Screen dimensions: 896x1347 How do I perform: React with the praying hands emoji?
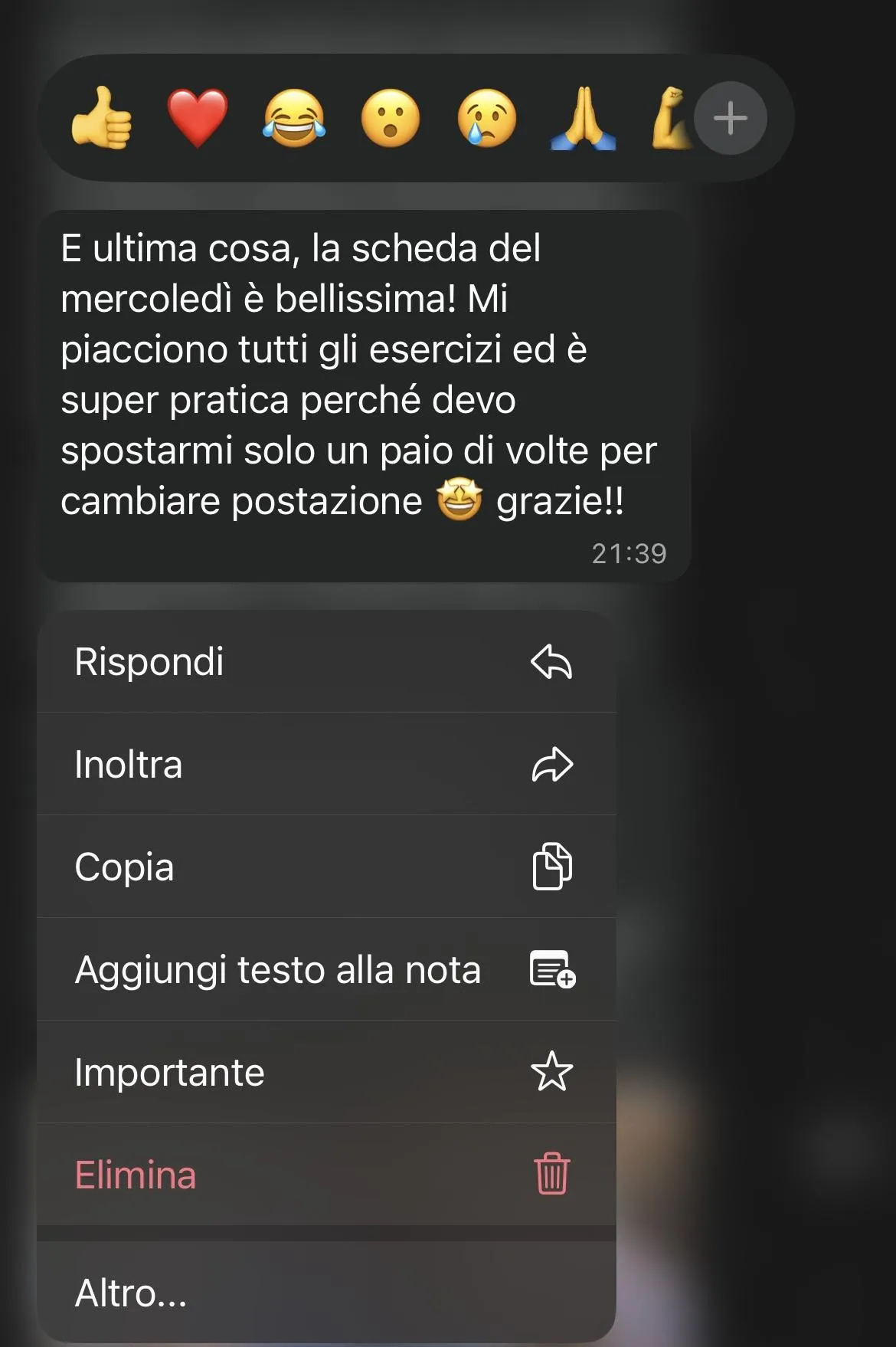point(584,118)
